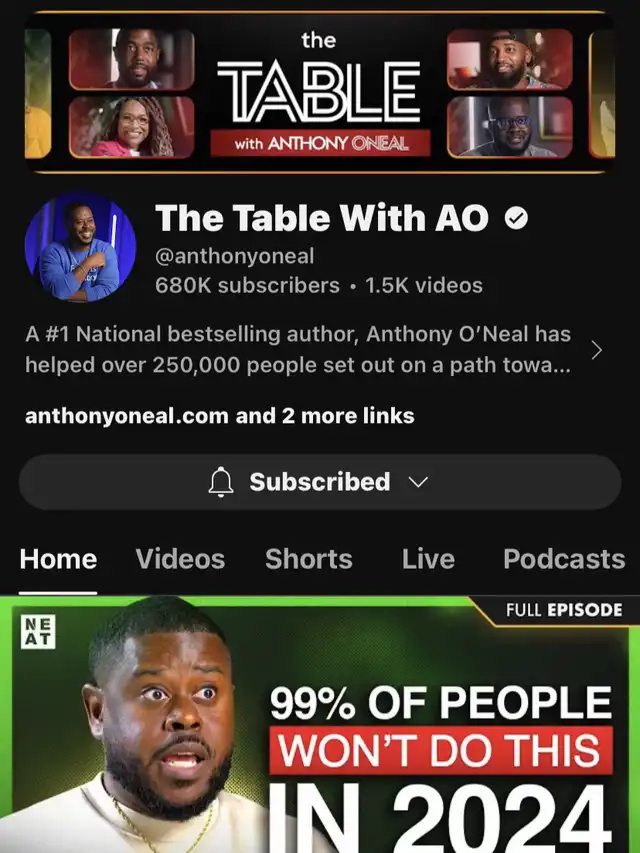Screen dimensions: 640x853
Task: View The Table With AO profile picture
Action: click(x=80, y=248)
